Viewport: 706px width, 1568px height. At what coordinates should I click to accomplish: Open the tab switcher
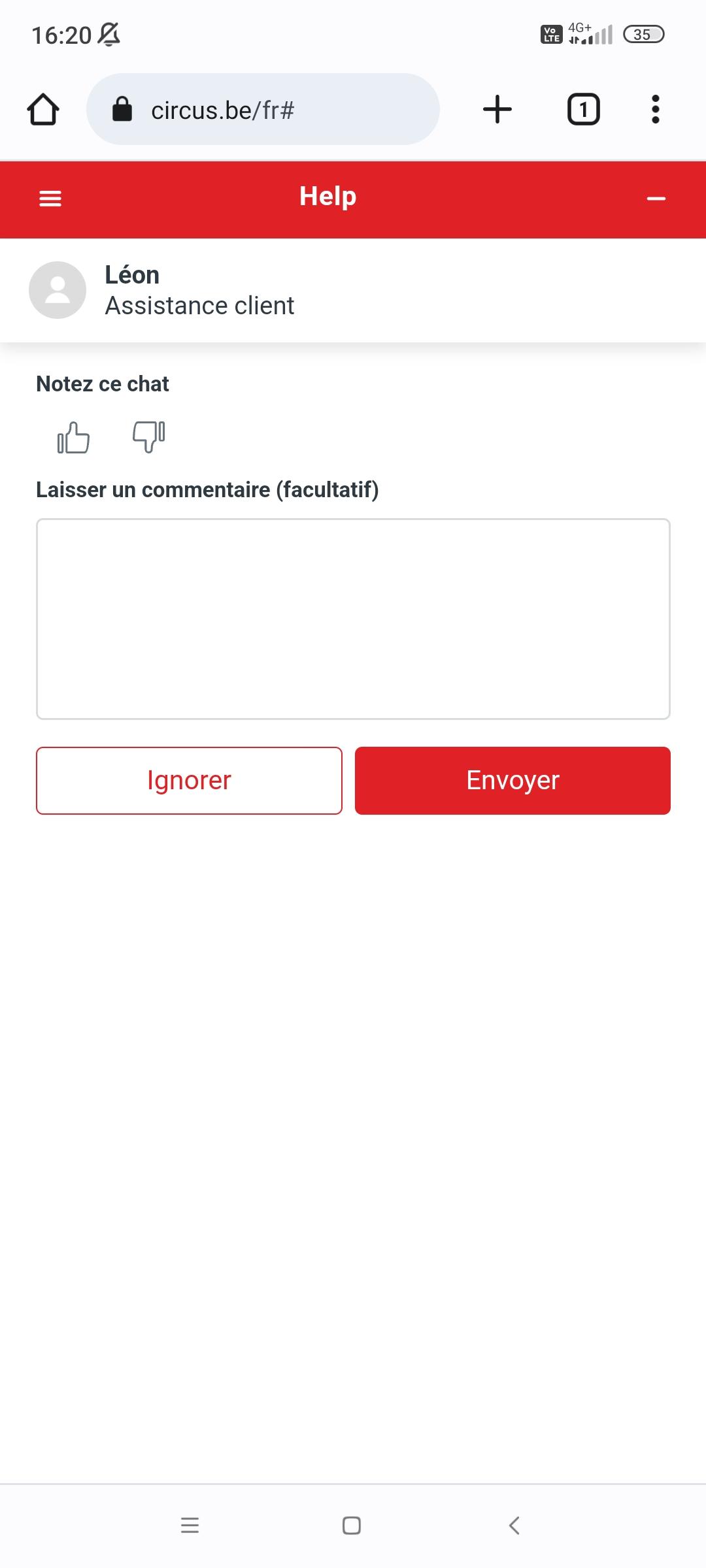coord(583,109)
